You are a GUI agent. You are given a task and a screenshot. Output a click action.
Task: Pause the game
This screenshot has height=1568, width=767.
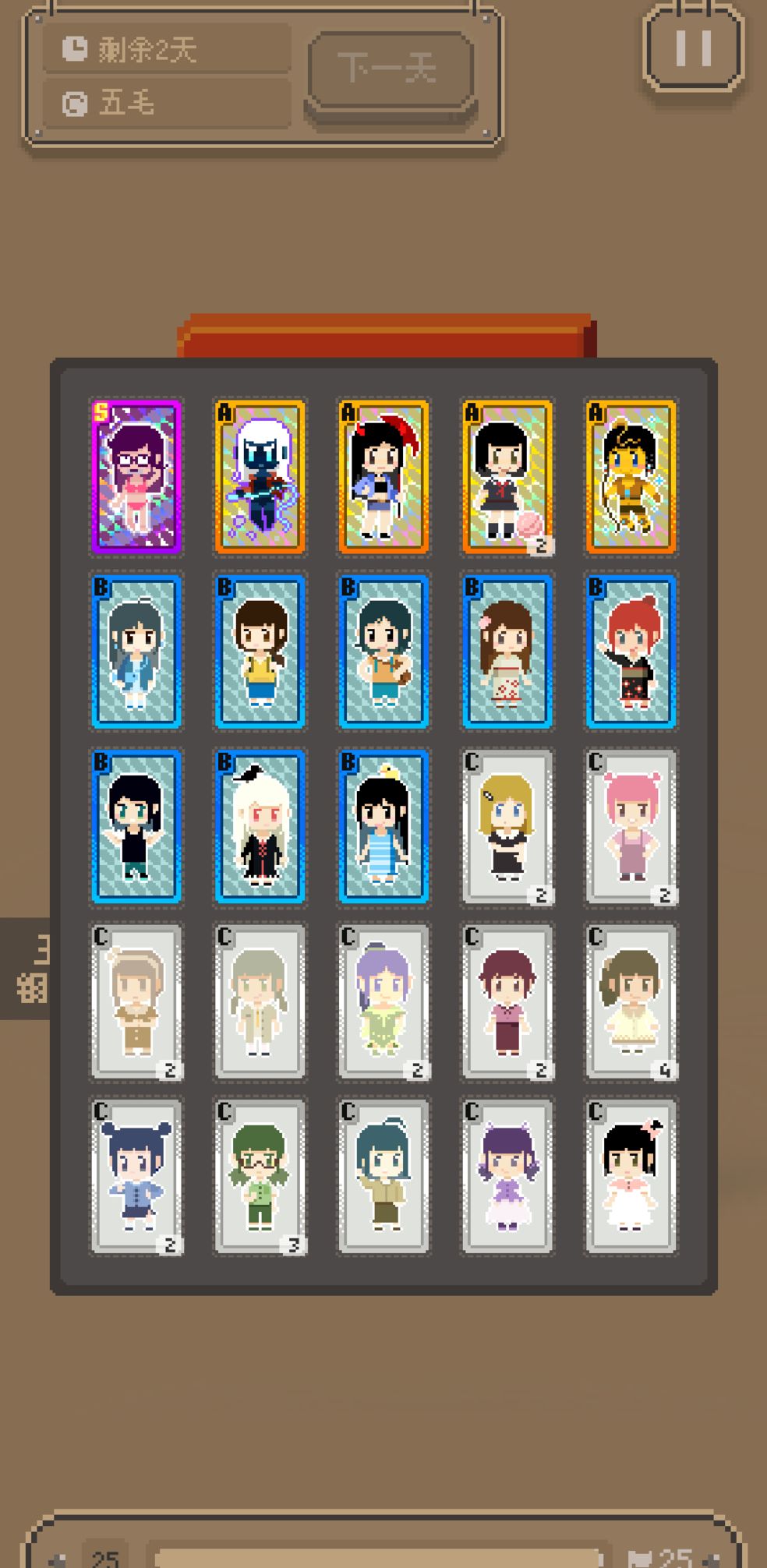693,48
